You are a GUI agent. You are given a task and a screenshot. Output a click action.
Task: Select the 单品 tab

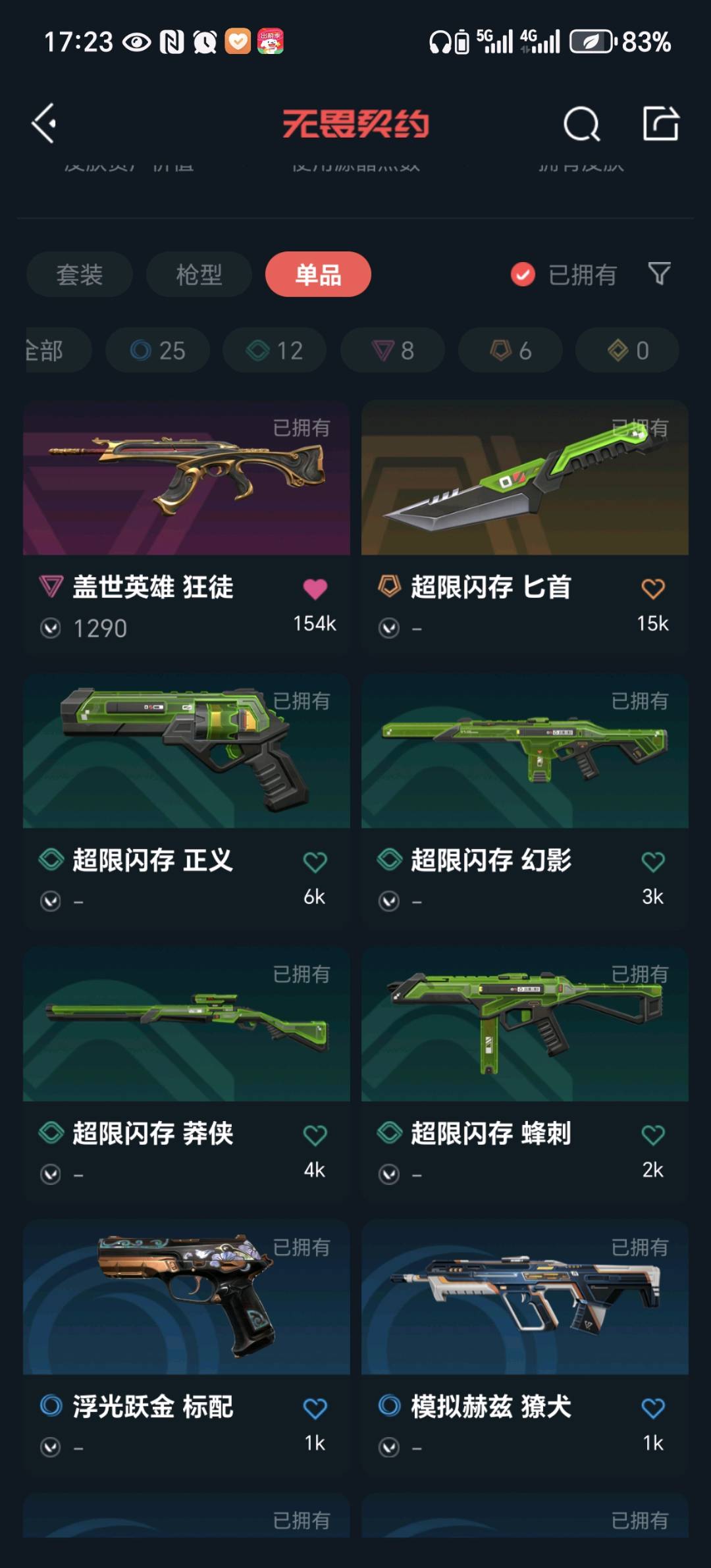318,274
